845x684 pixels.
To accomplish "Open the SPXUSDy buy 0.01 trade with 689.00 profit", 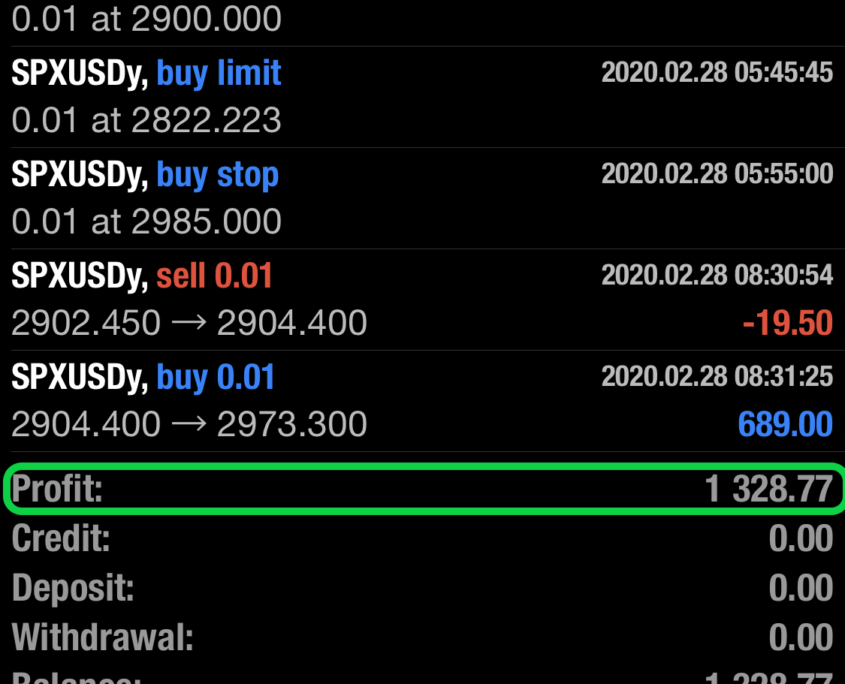I will coord(422,401).
